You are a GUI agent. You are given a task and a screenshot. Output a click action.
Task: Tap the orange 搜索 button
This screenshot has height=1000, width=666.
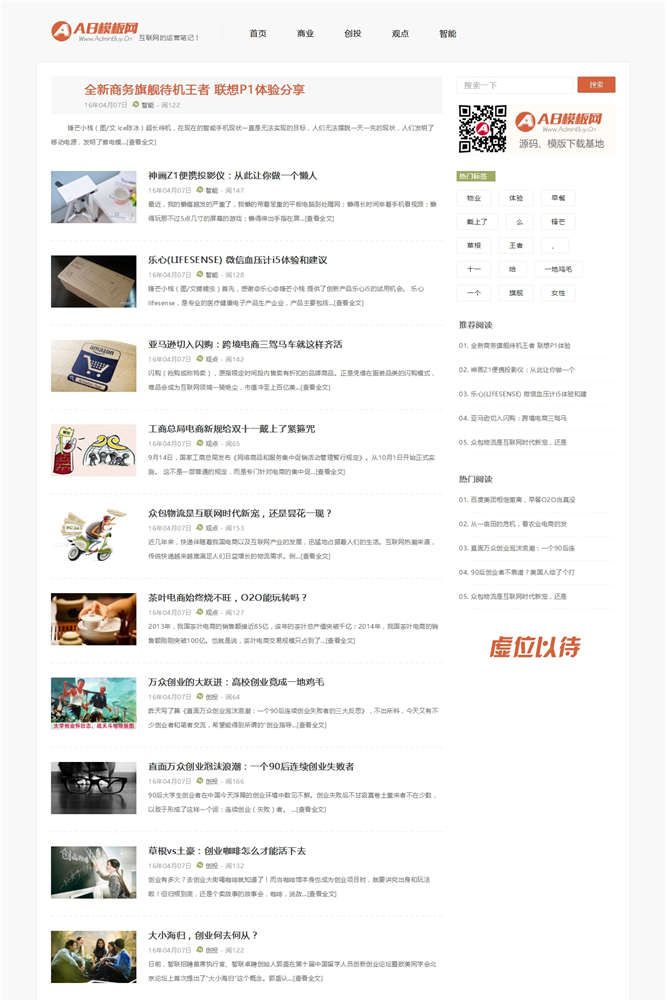(596, 85)
